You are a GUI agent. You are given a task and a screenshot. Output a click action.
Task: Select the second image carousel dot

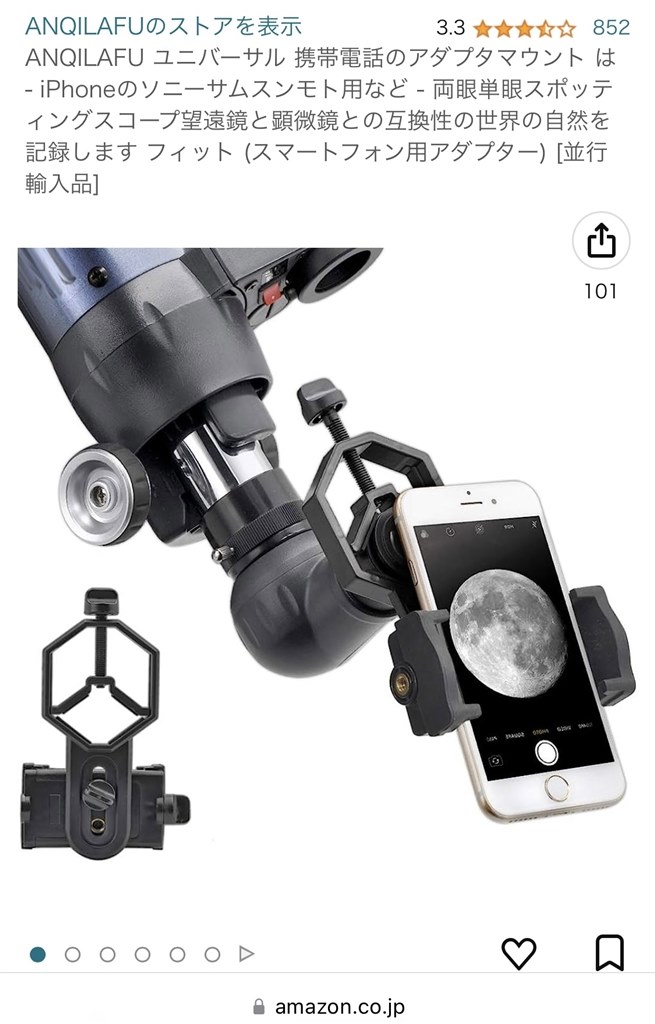click(x=72, y=954)
